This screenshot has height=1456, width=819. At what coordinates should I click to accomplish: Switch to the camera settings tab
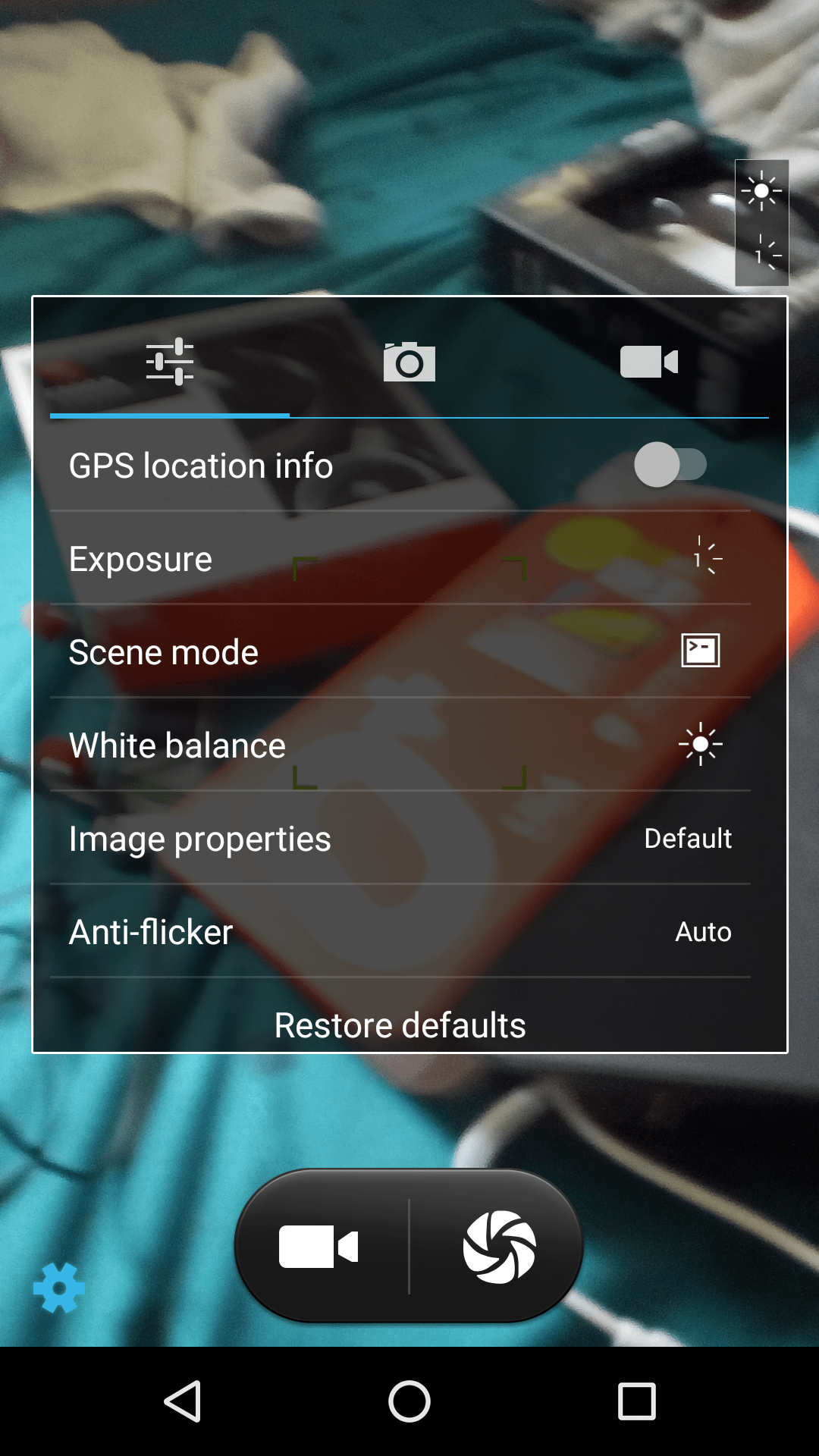(409, 362)
